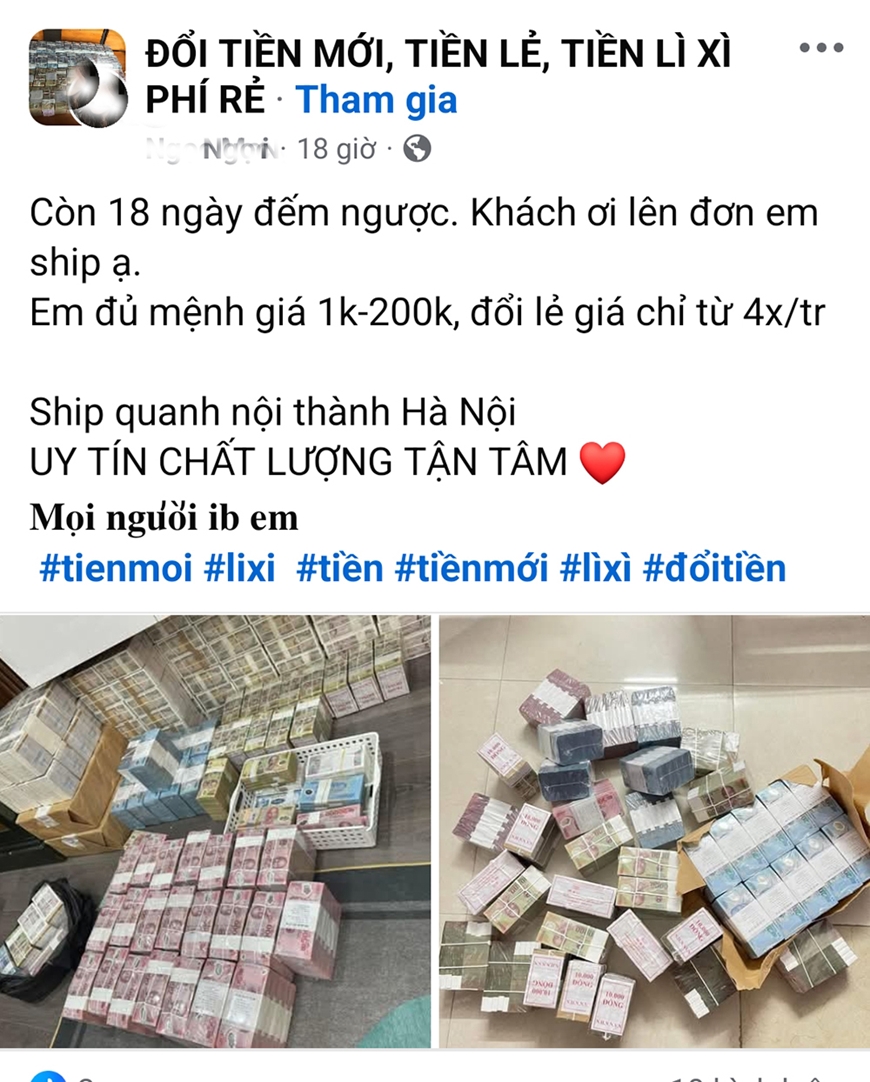The height and width of the screenshot is (1082, 870).
Task: View the right photo of money bundles
Action: (656, 830)
